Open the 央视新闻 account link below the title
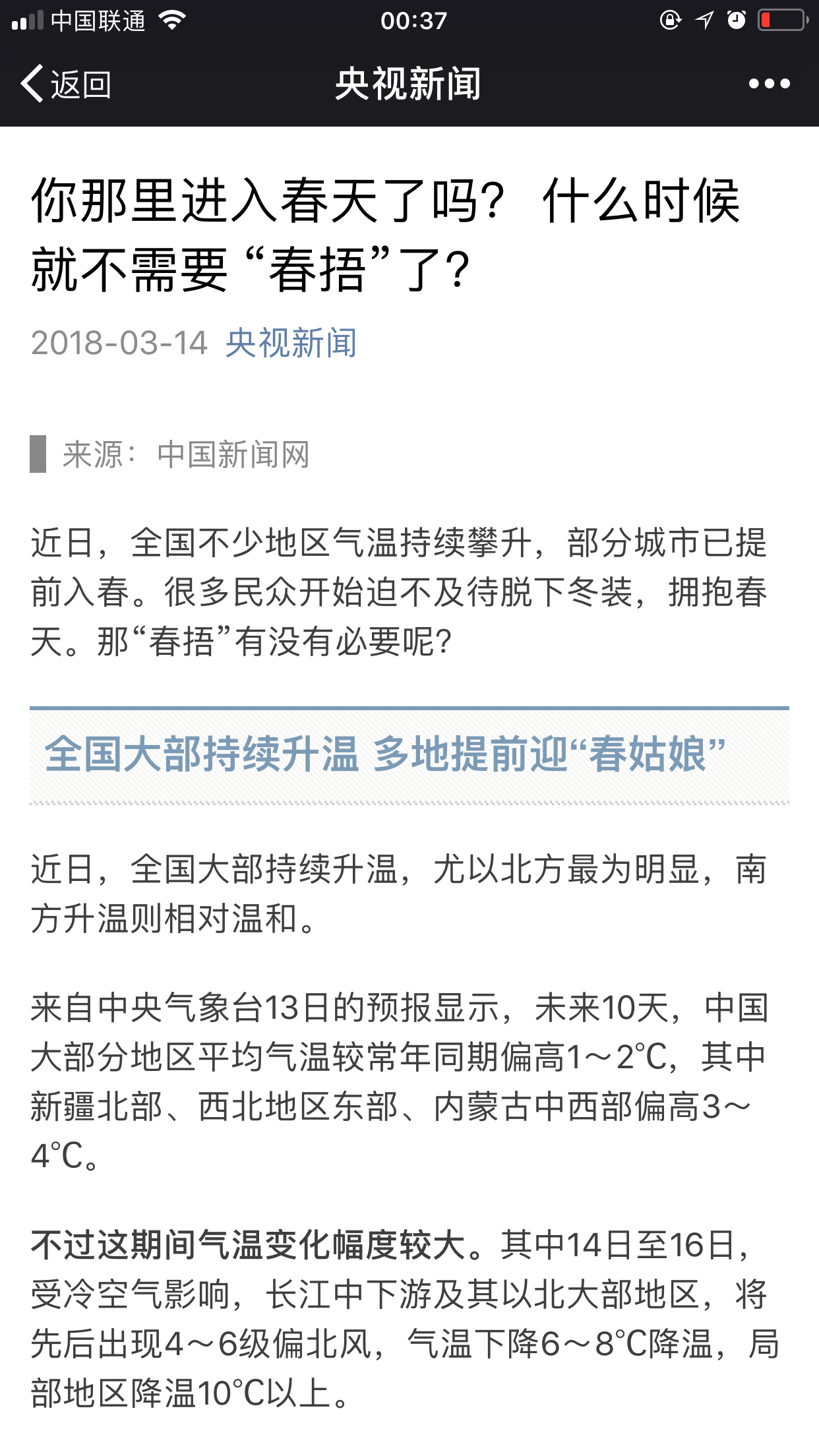This screenshot has width=819, height=1456. (x=291, y=343)
